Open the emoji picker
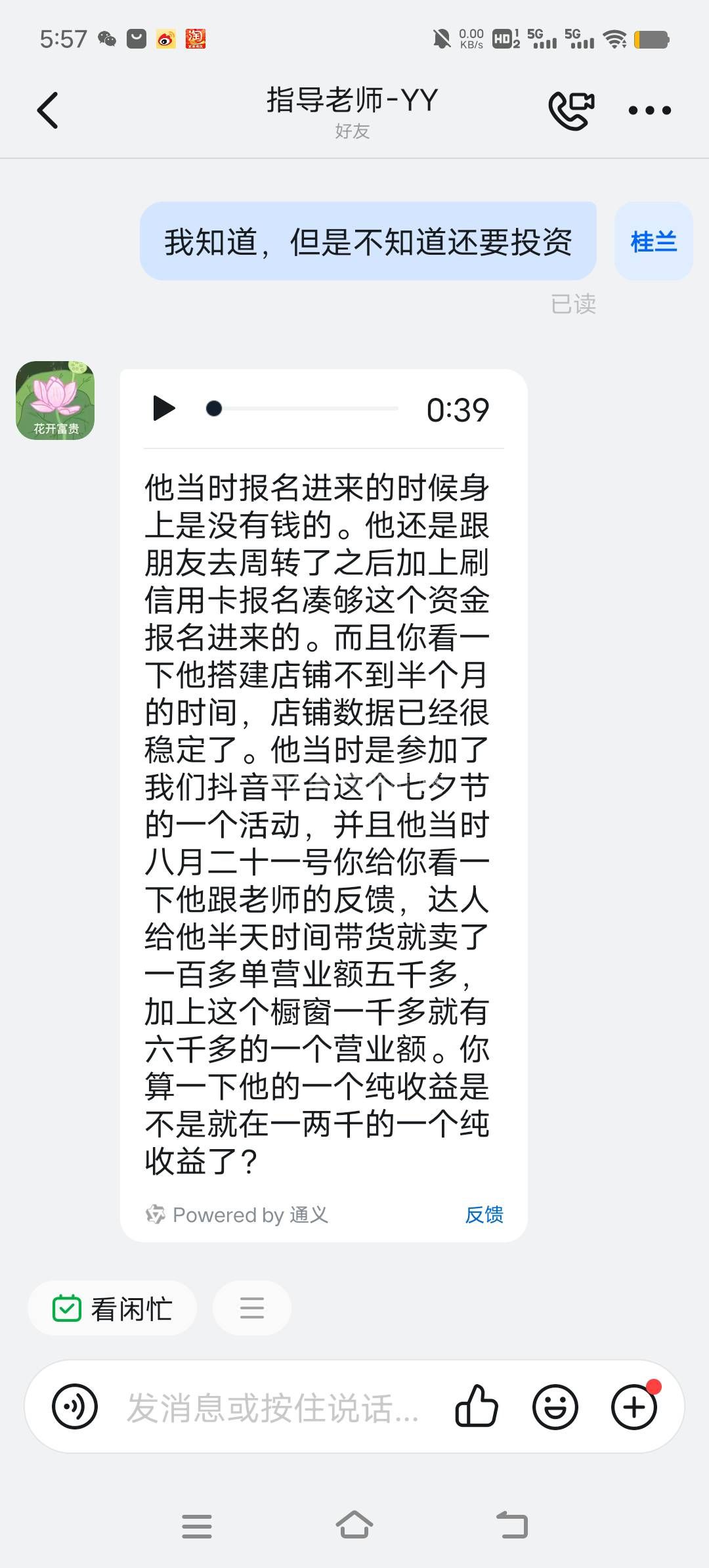Screen dimensions: 709x1568 555,1406
